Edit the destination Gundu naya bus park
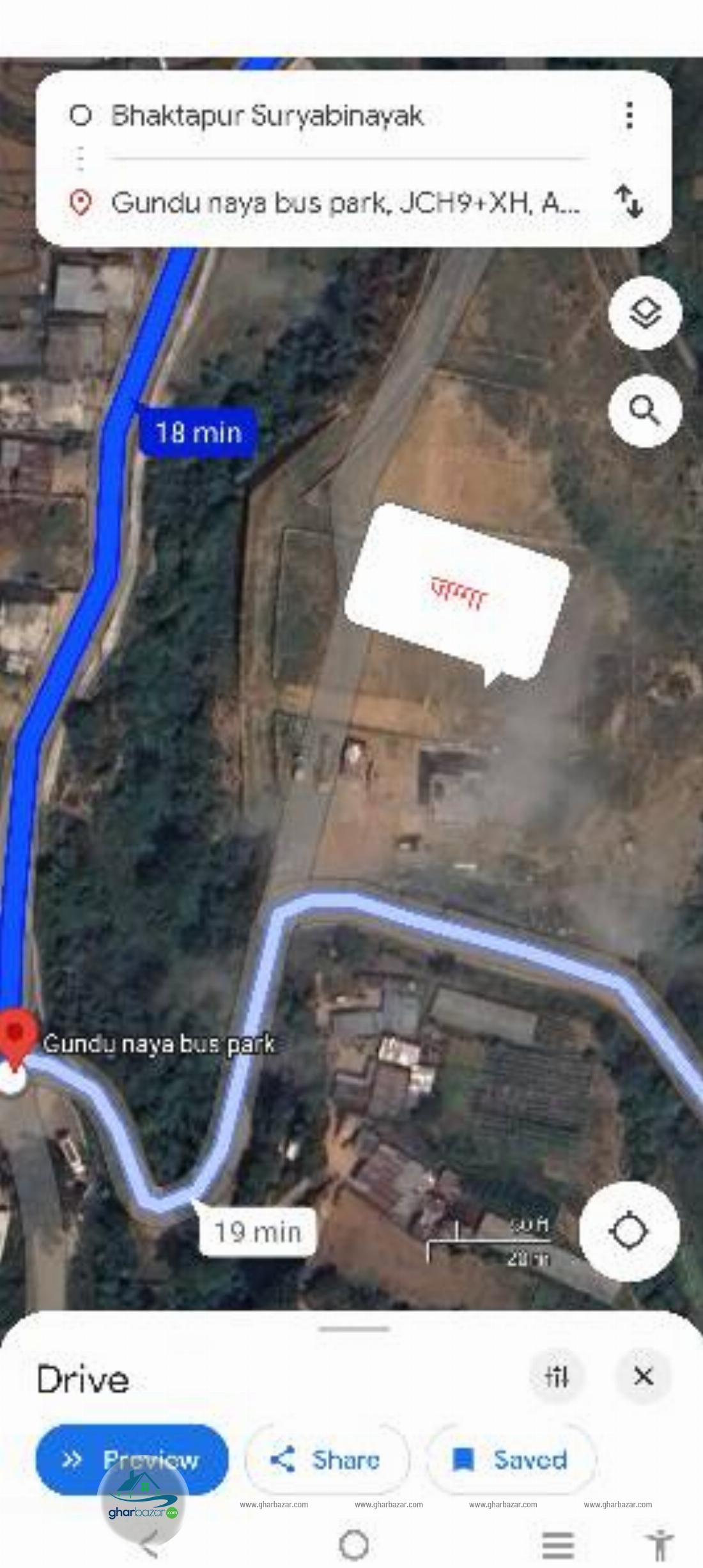The width and height of the screenshot is (703, 1568). tap(345, 203)
